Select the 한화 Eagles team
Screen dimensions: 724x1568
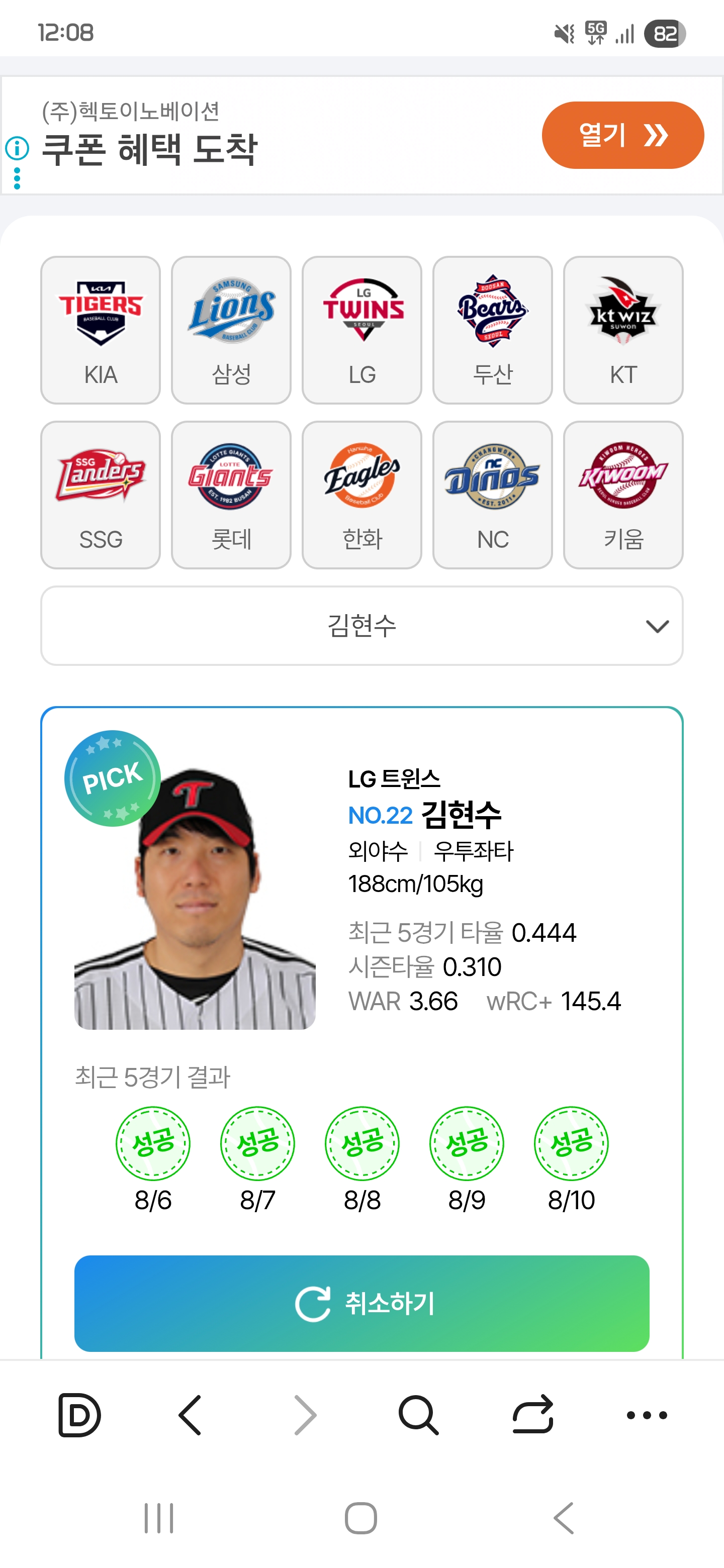pyautogui.click(x=361, y=495)
